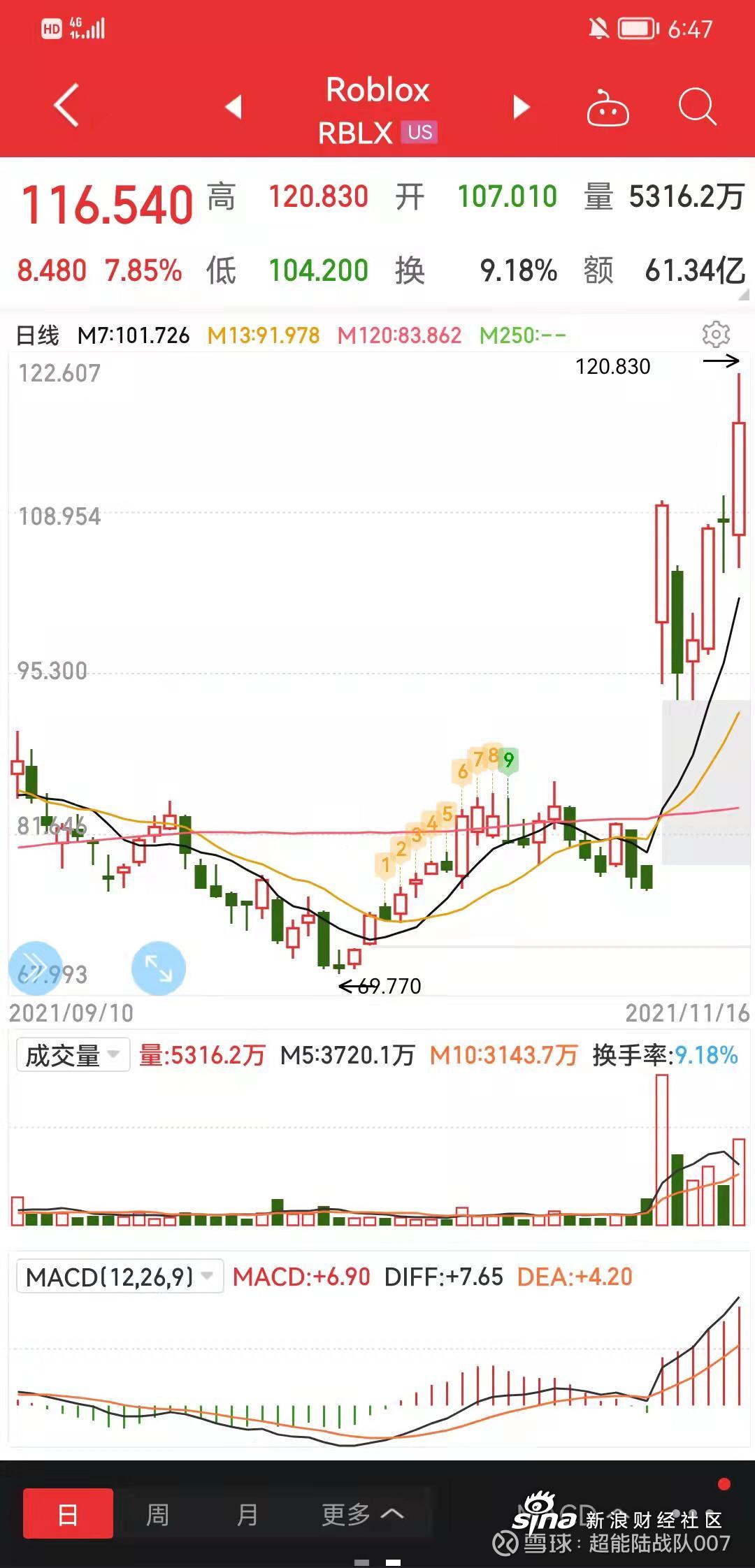Switch to the 周 weekly chart
Screen dimensions: 755x1568
pyautogui.click(x=157, y=1515)
